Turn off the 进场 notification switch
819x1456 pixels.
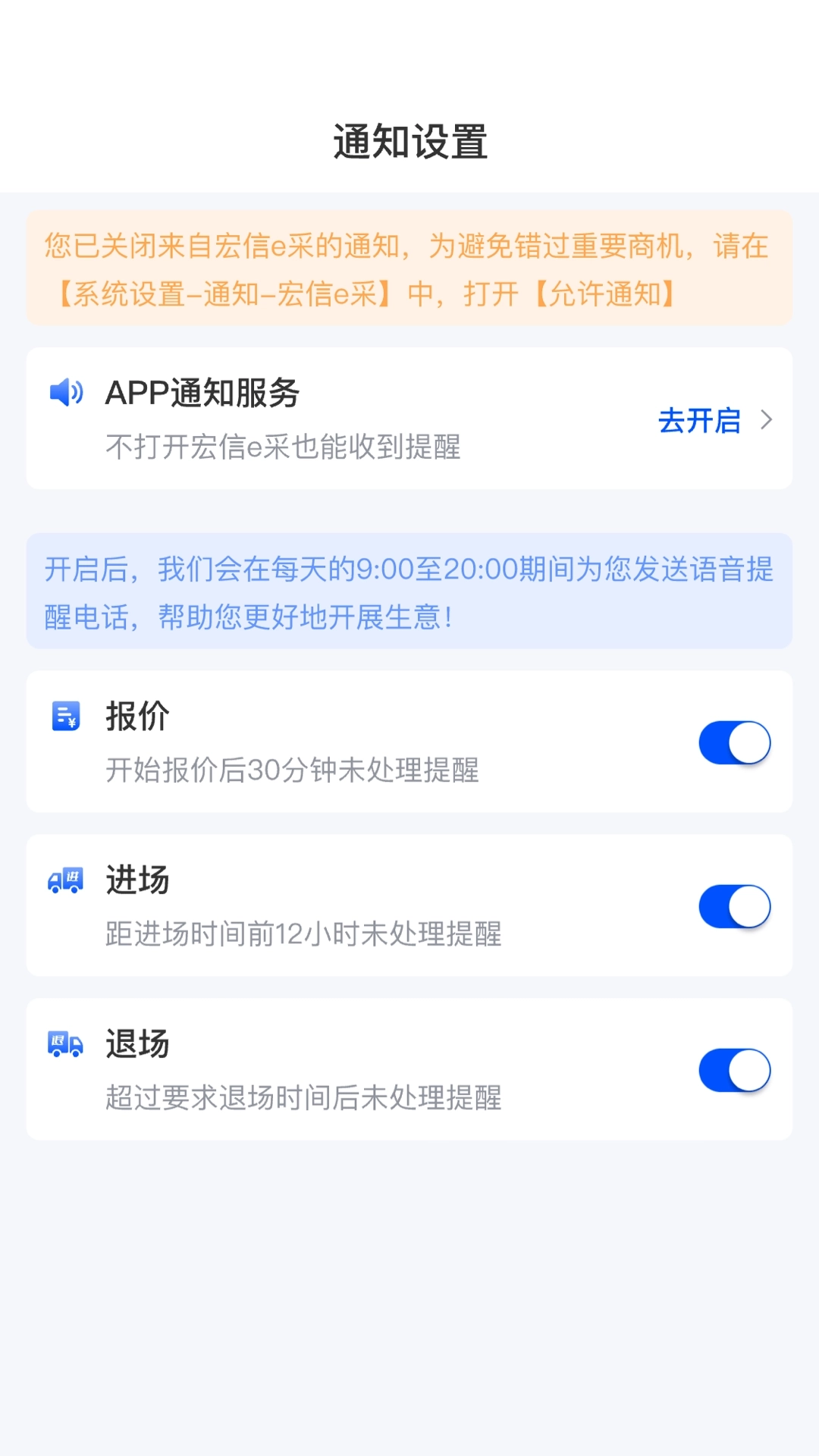pyautogui.click(x=733, y=906)
